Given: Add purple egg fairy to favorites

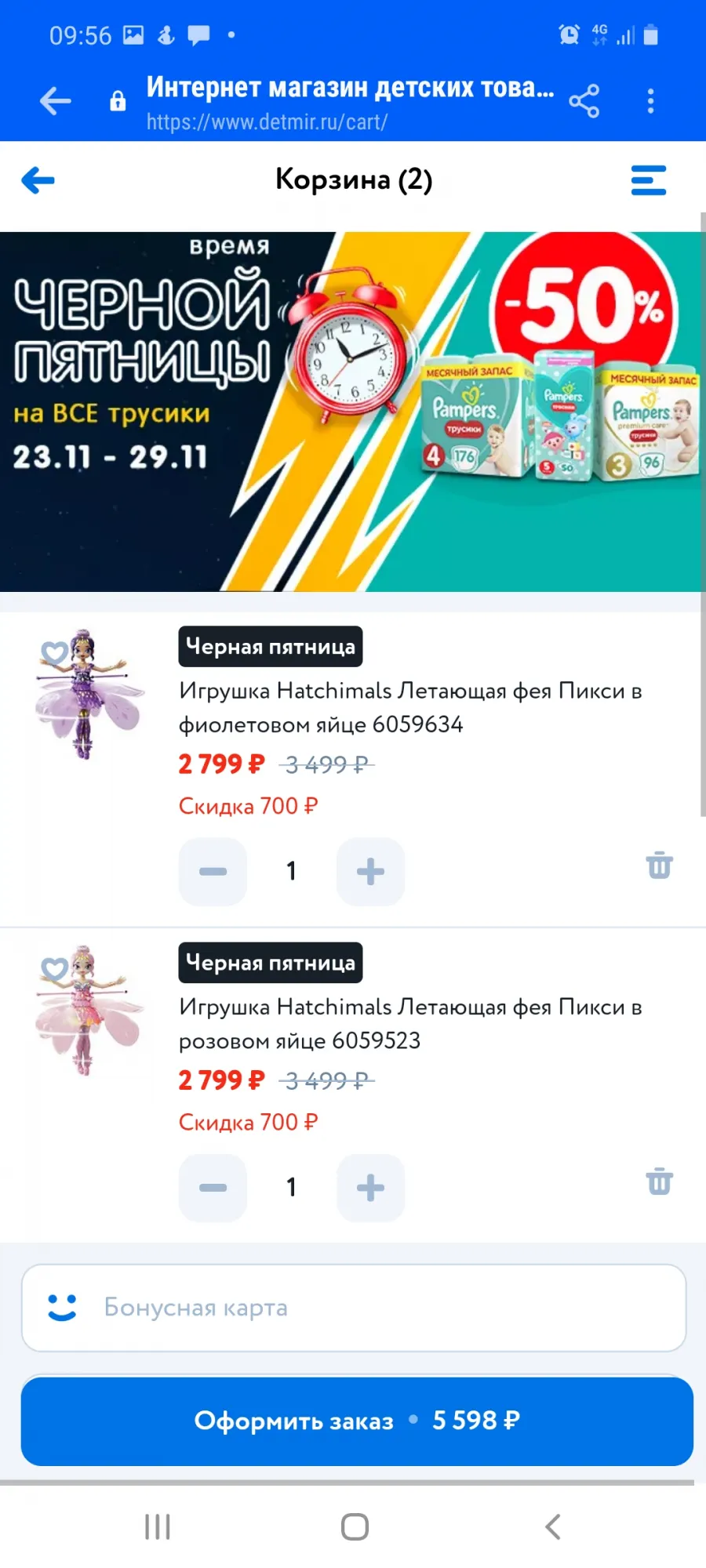Looking at the screenshot, I should (54, 652).
